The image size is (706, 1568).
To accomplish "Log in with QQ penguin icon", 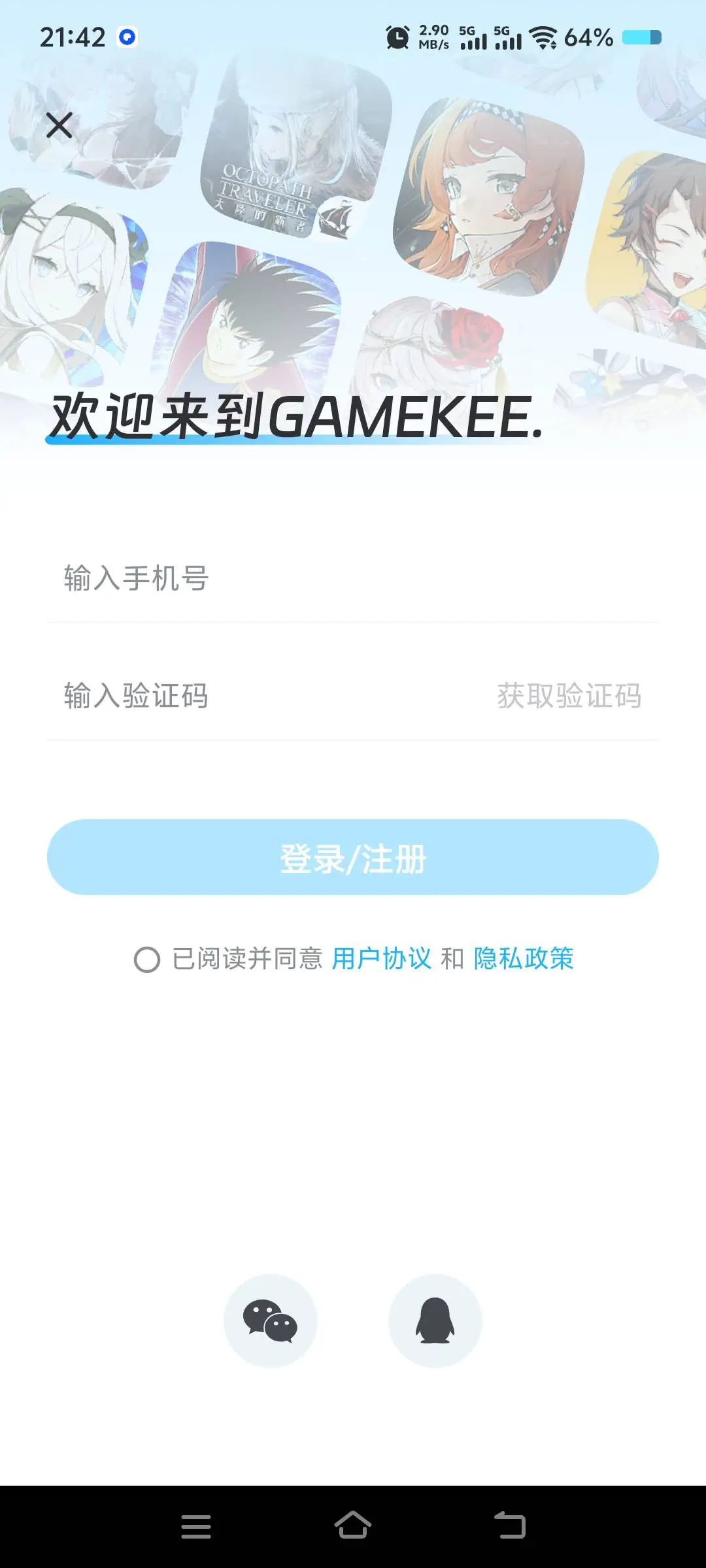I will 435,1320.
